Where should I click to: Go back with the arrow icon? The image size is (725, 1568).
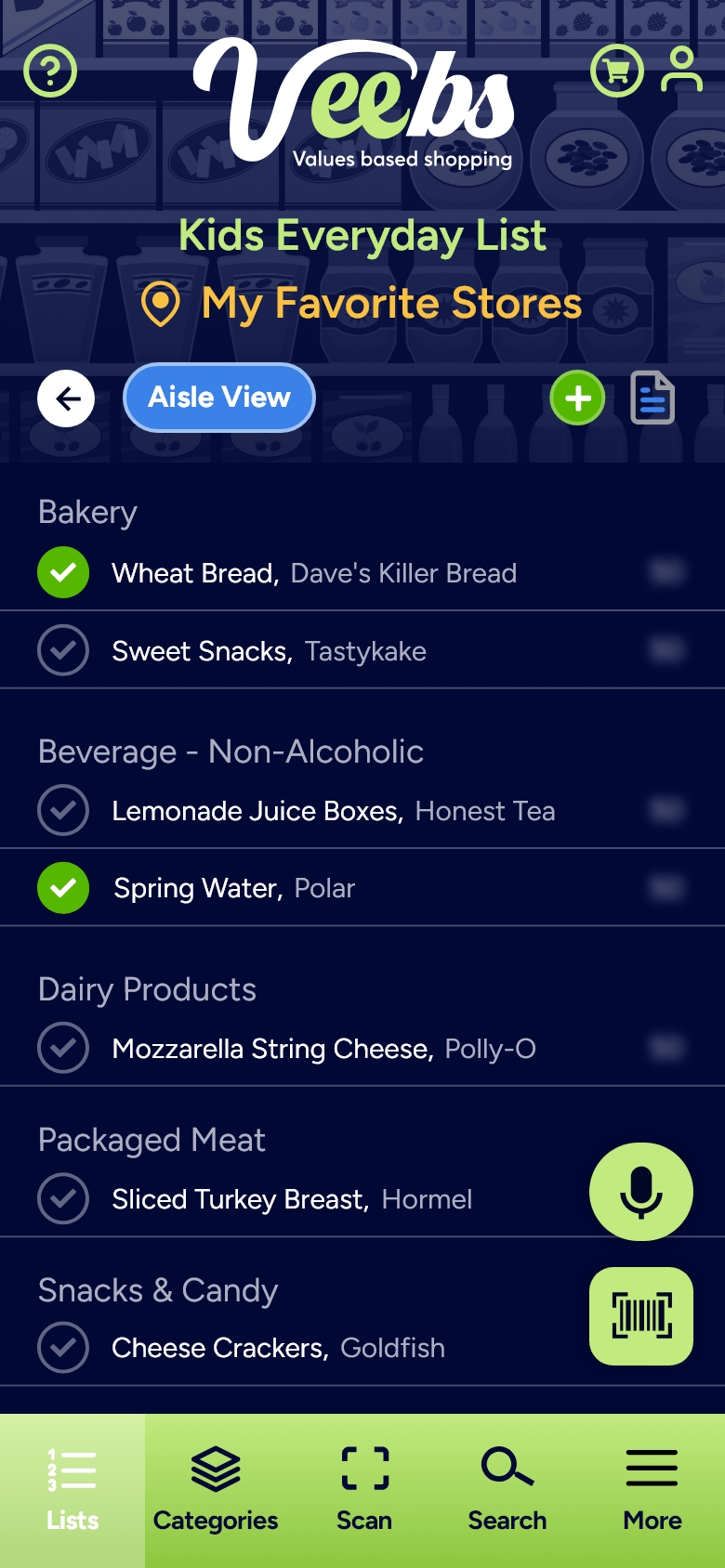click(x=66, y=398)
